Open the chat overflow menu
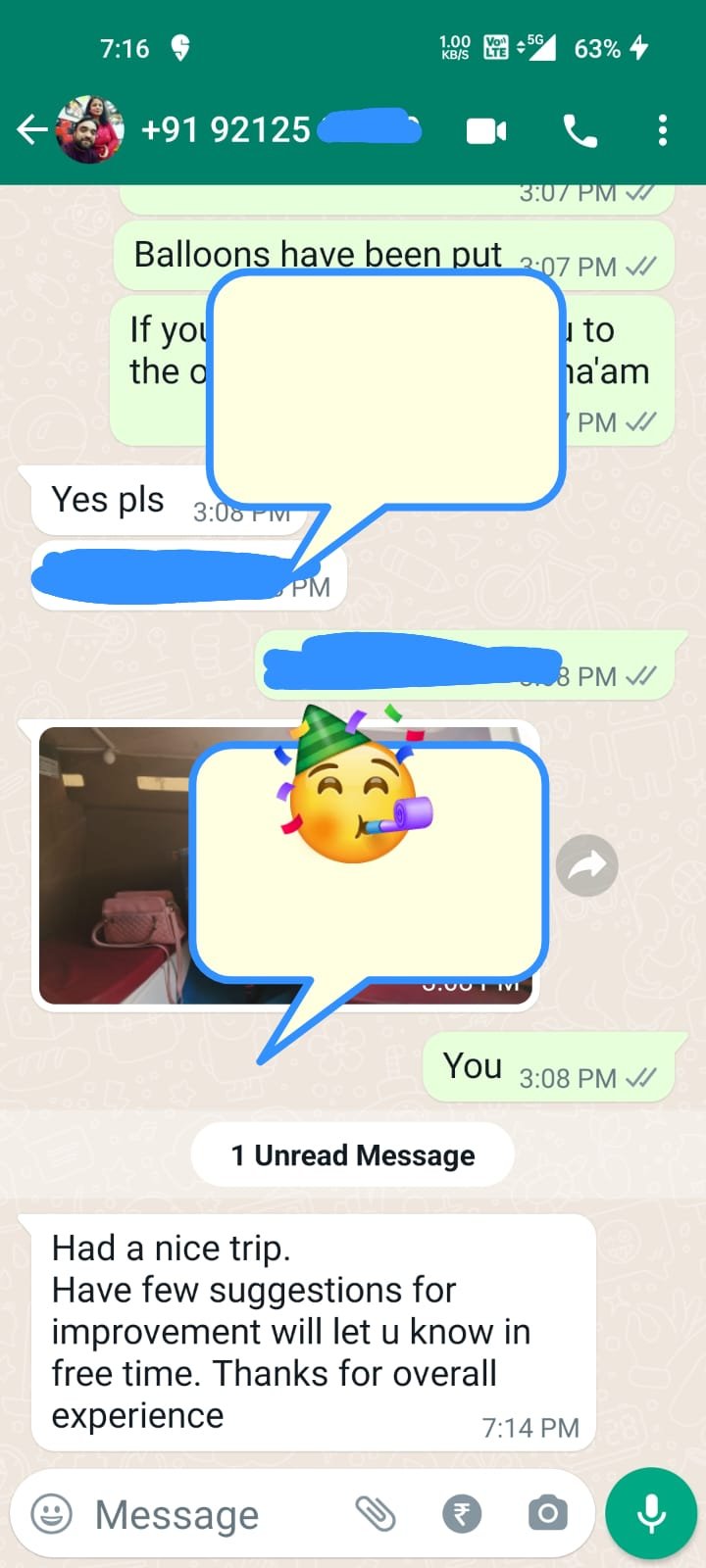 (x=663, y=130)
